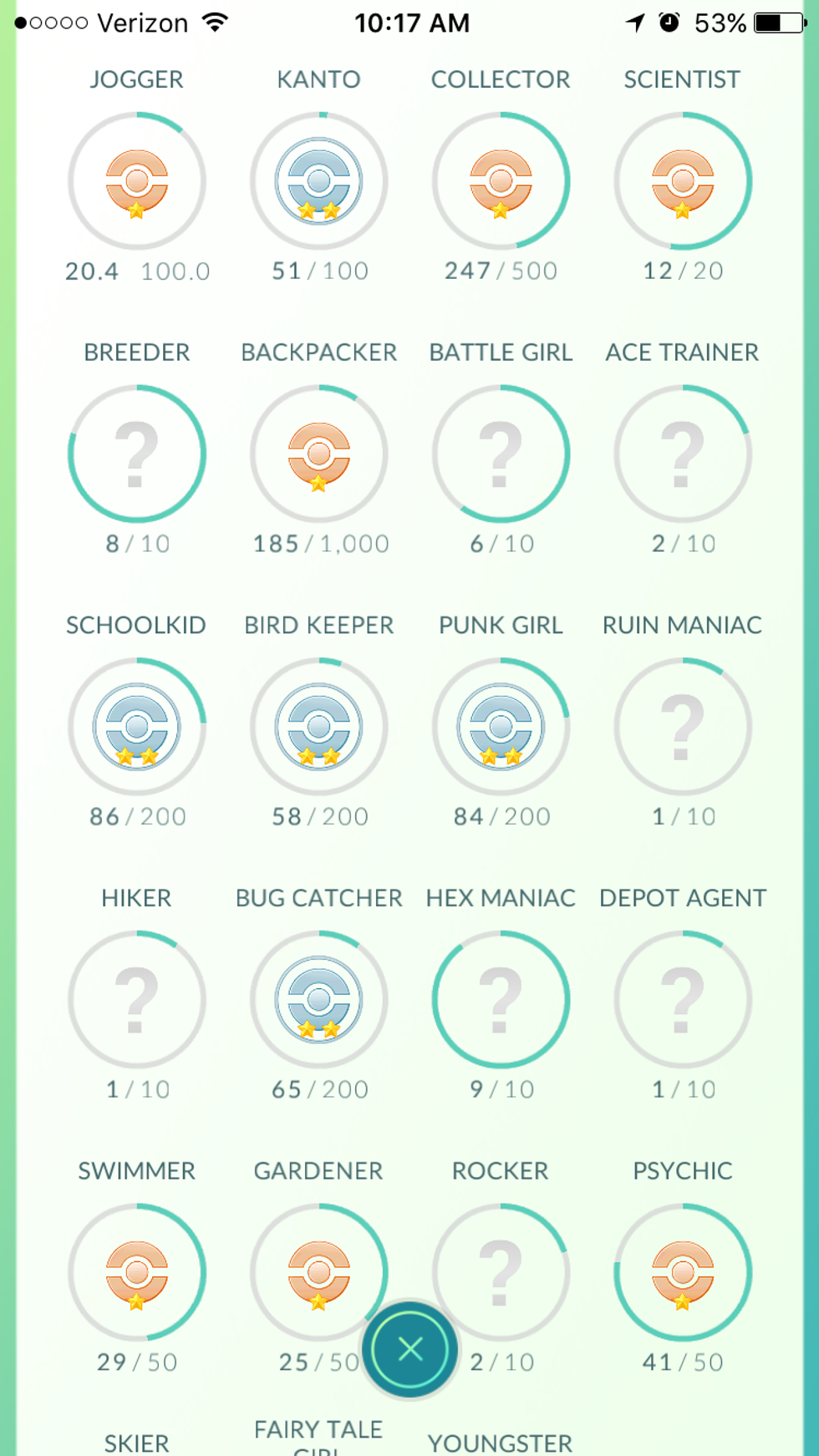View the Bug Catcher medal

point(318,1000)
